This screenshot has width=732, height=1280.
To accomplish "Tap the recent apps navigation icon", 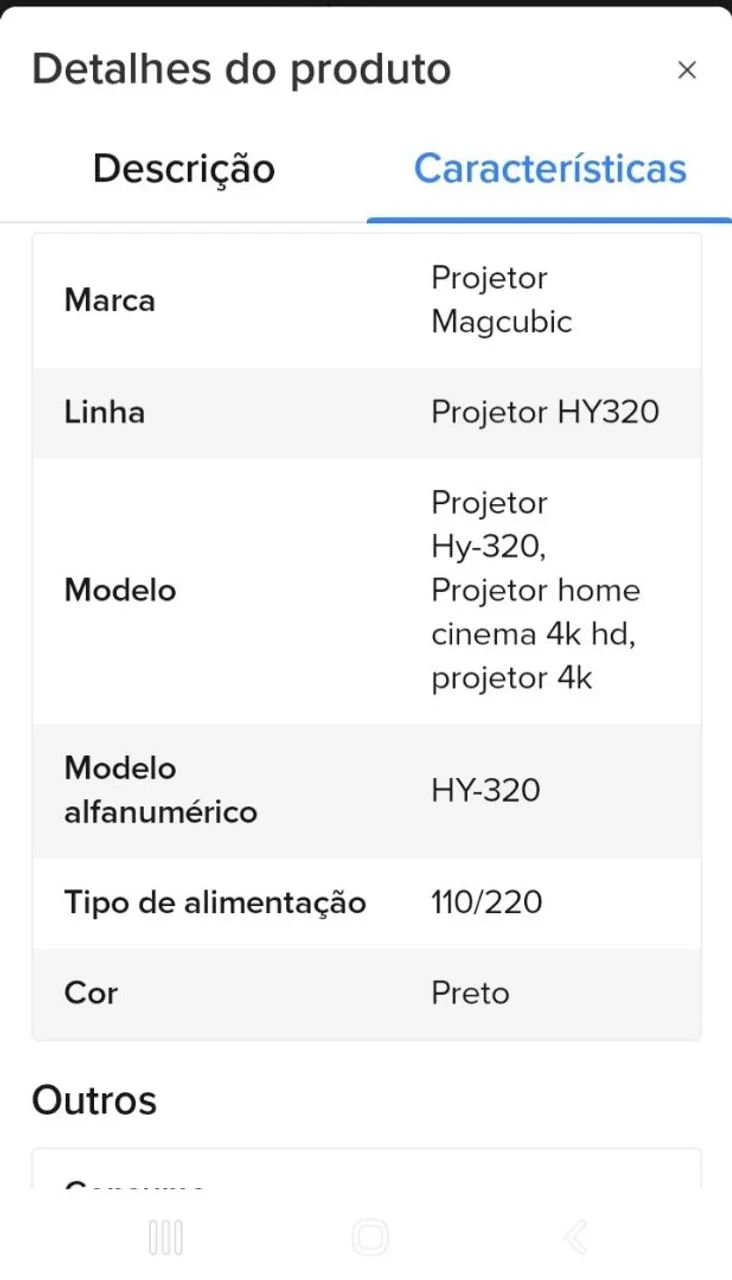I will 165,1237.
